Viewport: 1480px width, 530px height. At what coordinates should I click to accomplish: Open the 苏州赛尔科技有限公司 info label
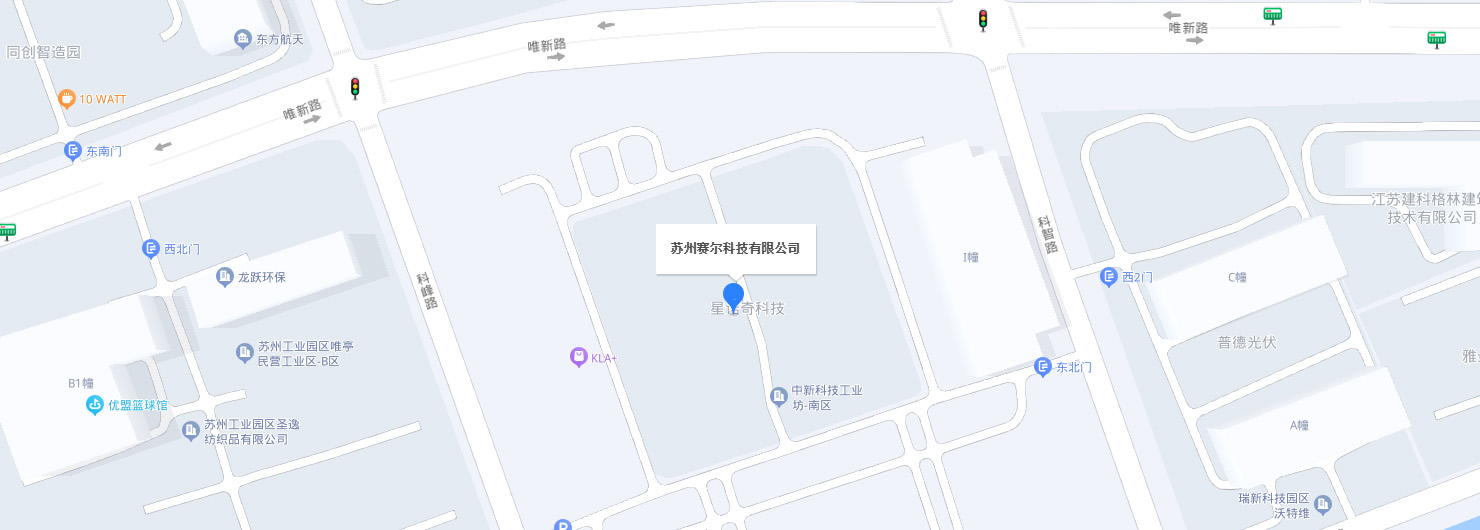coord(736,248)
